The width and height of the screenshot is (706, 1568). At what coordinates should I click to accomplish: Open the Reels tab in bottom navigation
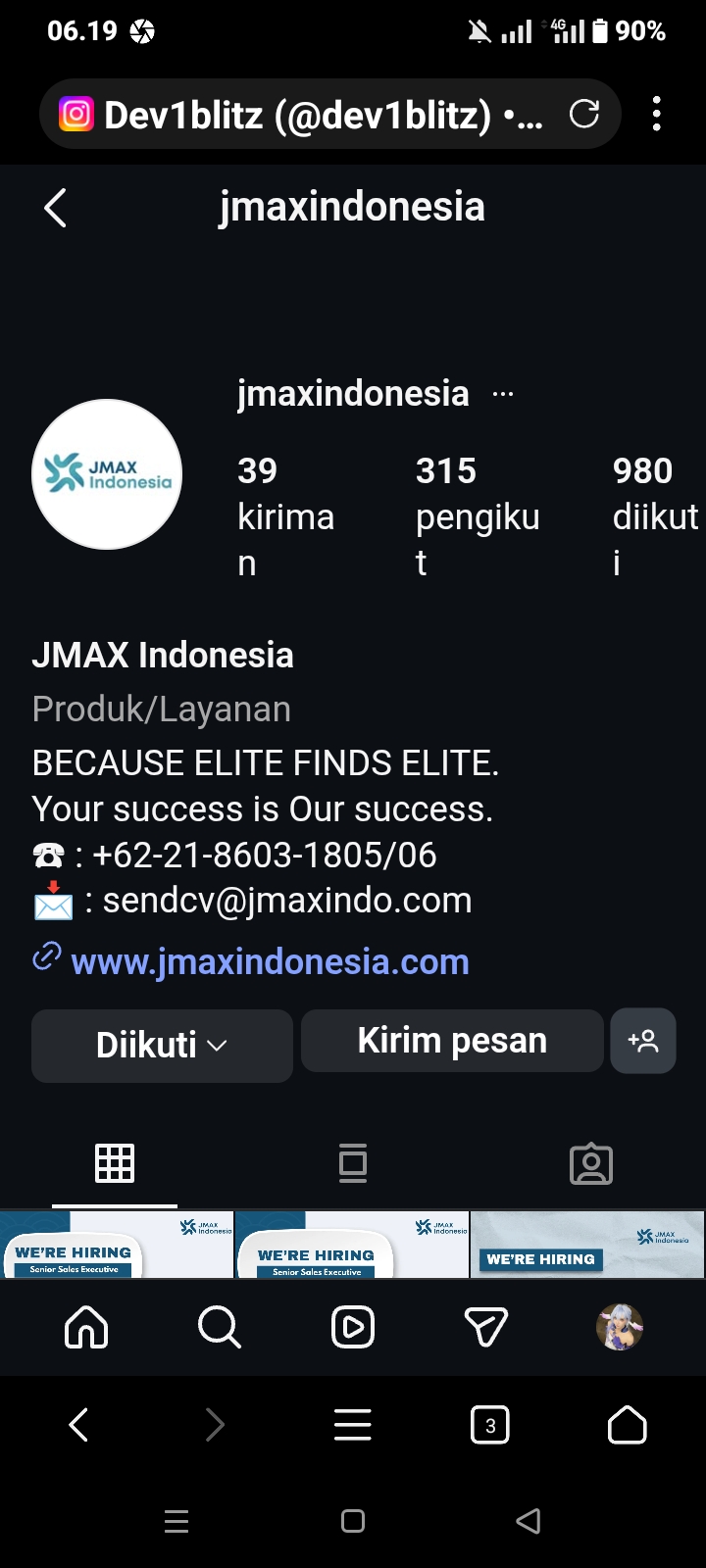353,1328
